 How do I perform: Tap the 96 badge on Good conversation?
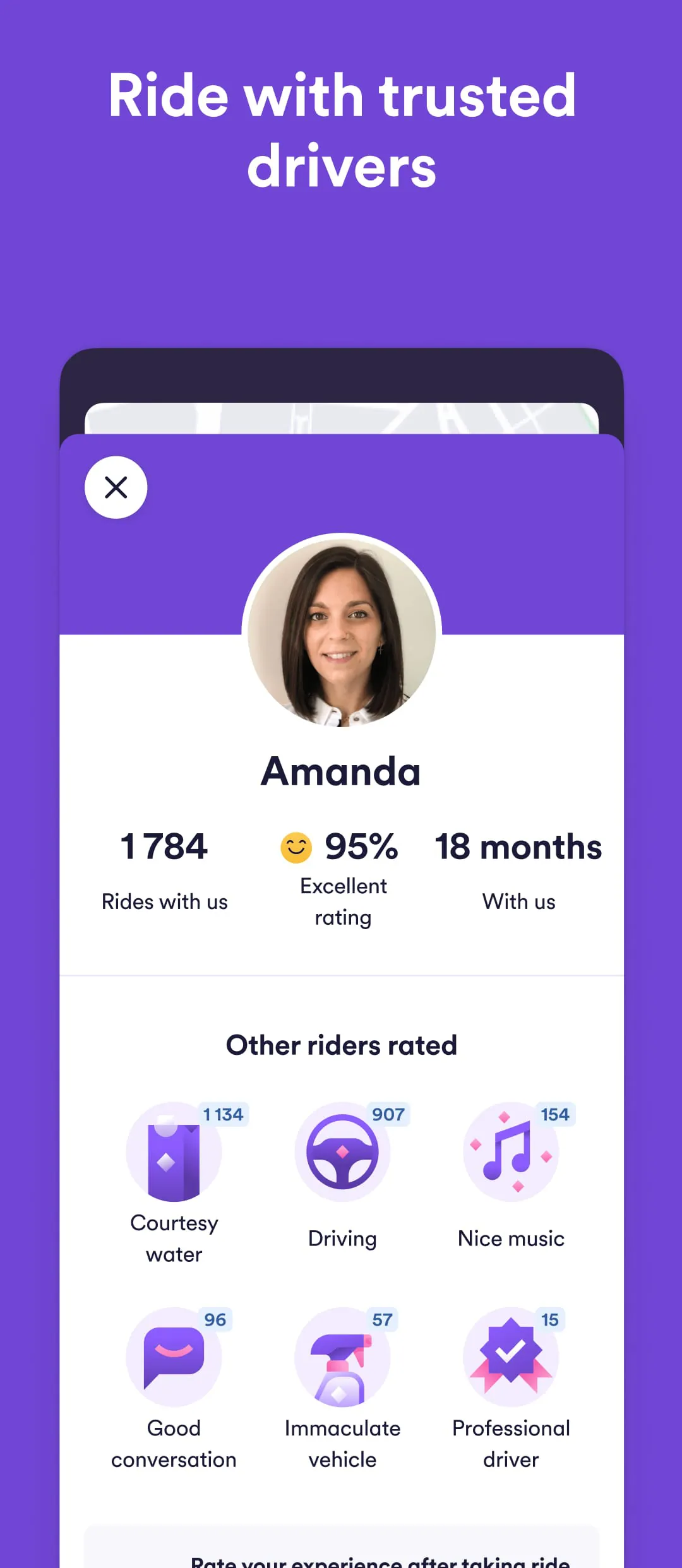pyautogui.click(x=215, y=1319)
